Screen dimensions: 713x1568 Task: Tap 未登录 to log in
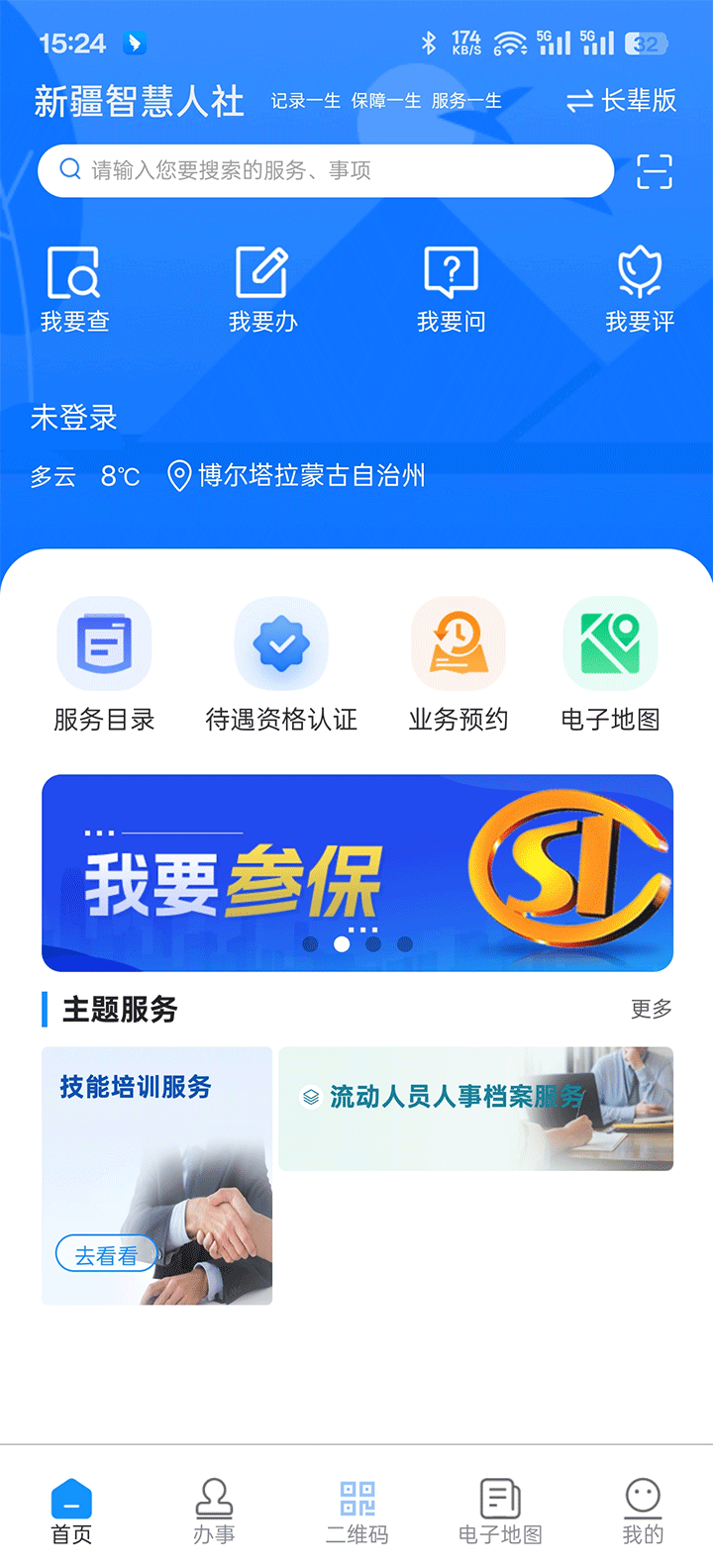(74, 418)
